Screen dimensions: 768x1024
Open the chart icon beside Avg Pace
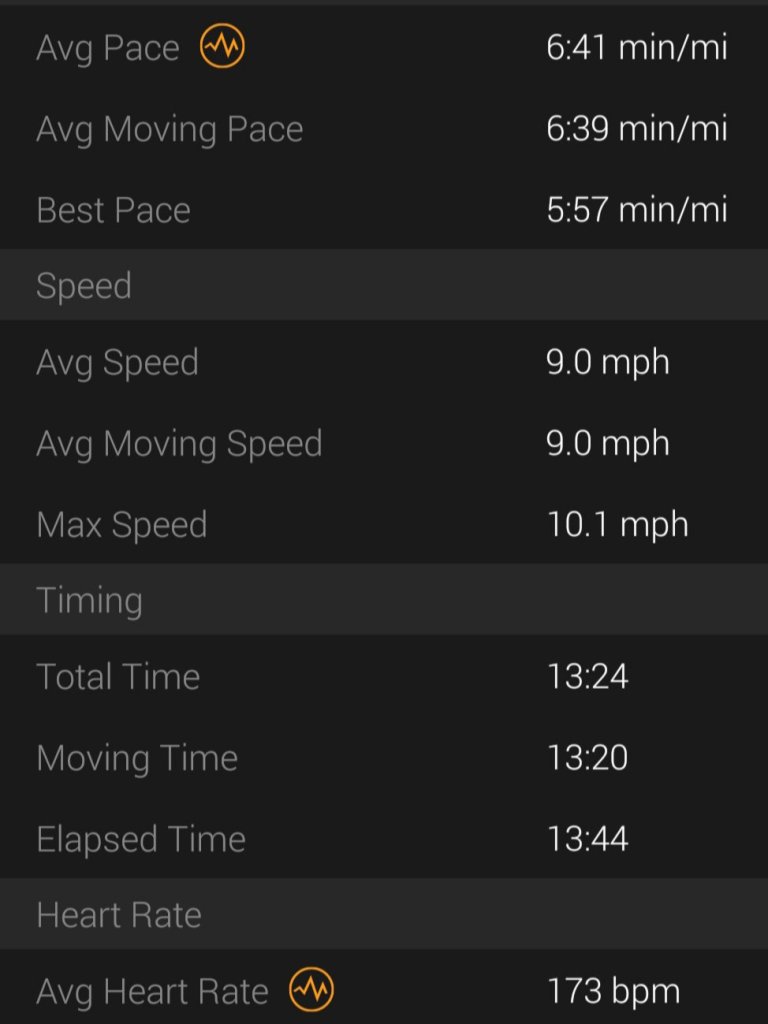(222, 47)
